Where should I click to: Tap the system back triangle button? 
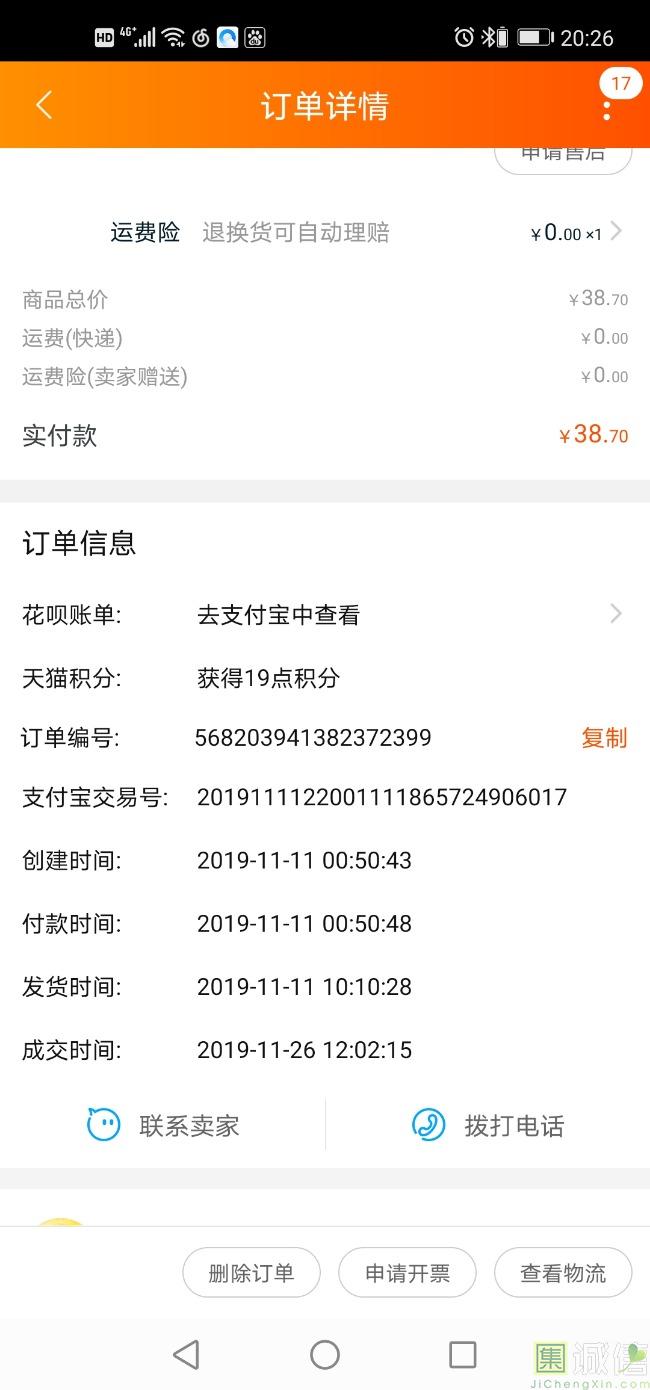[x=186, y=1355]
